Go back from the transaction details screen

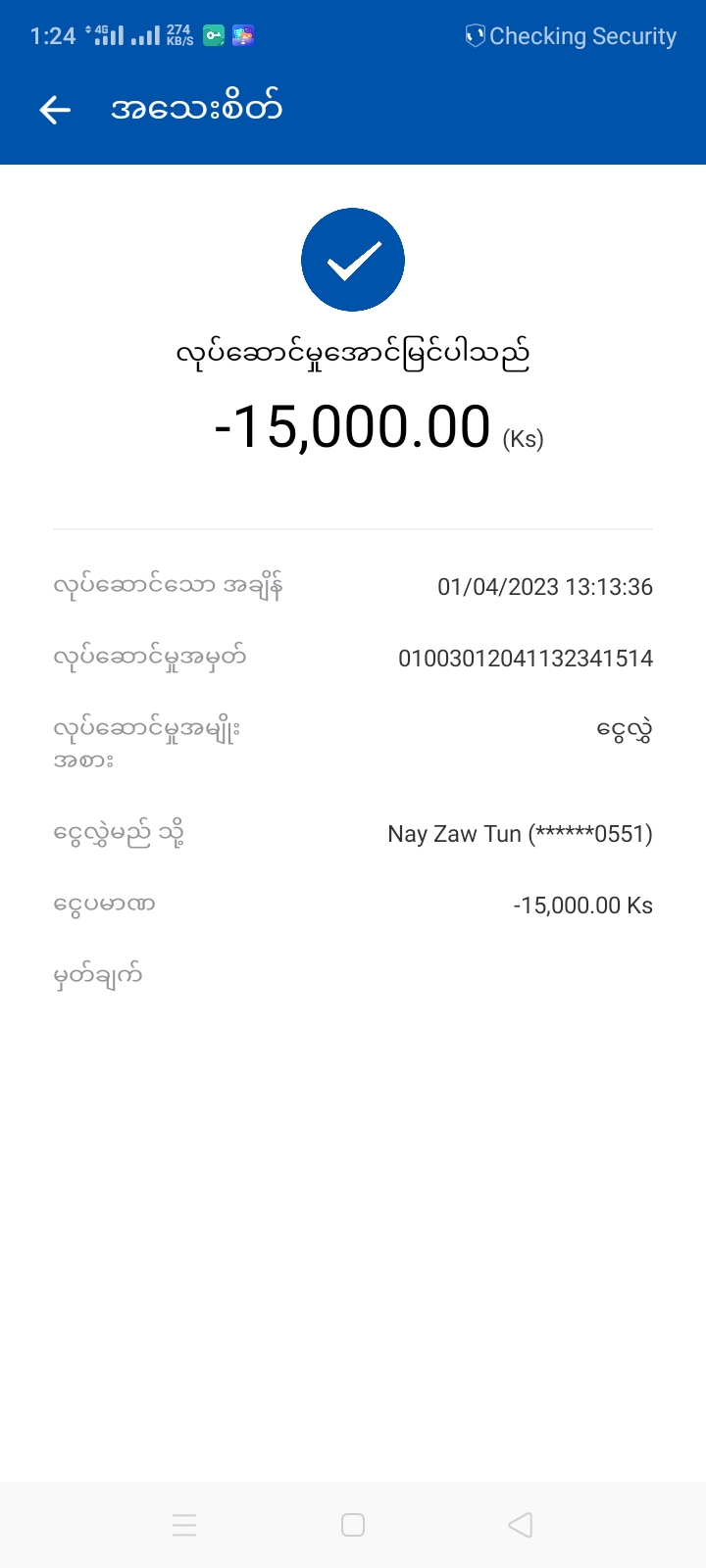coord(55,110)
